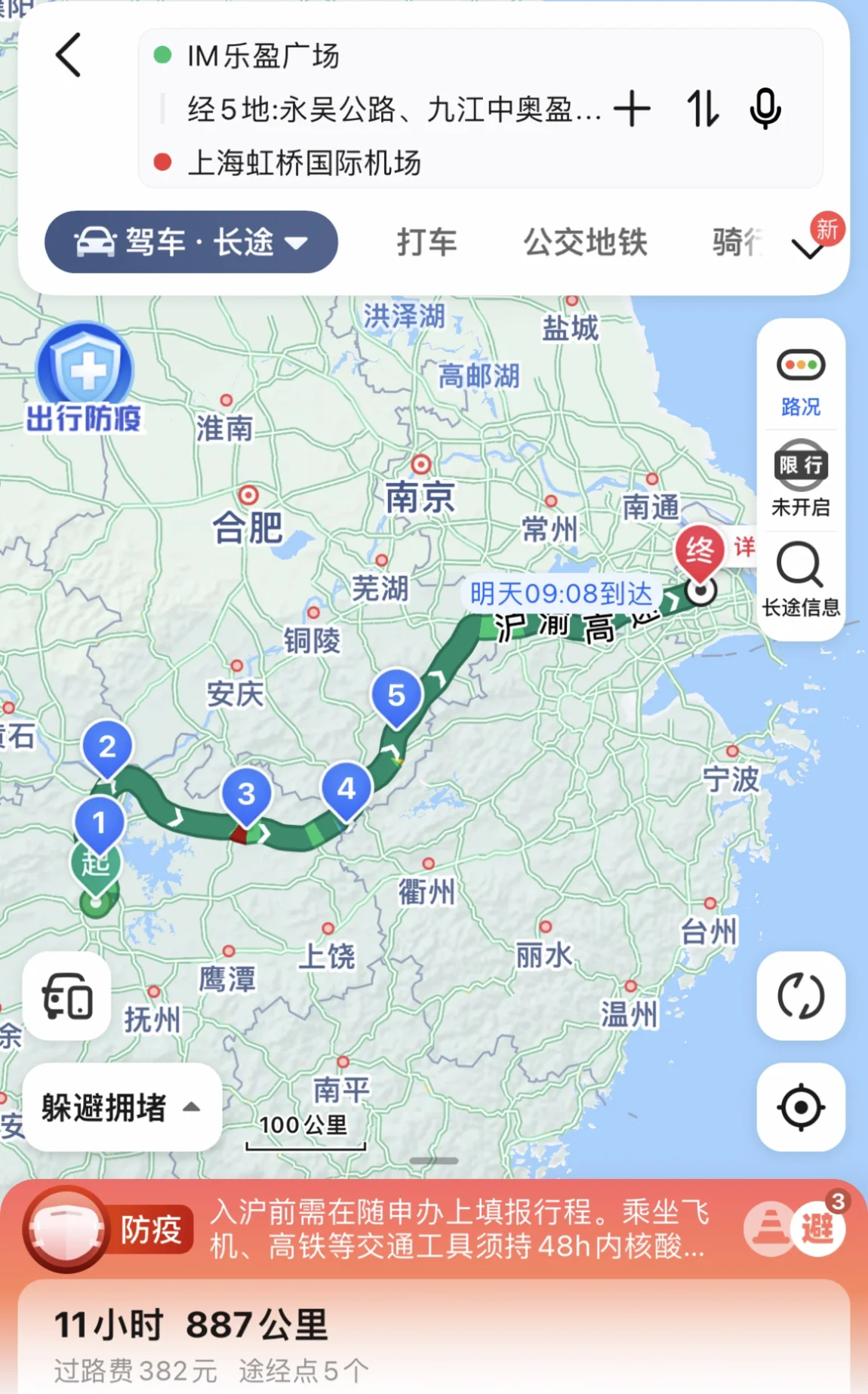The height and width of the screenshot is (1394, 868).
Task: Open 限行 restriction settings
Action: pos(801,479)
